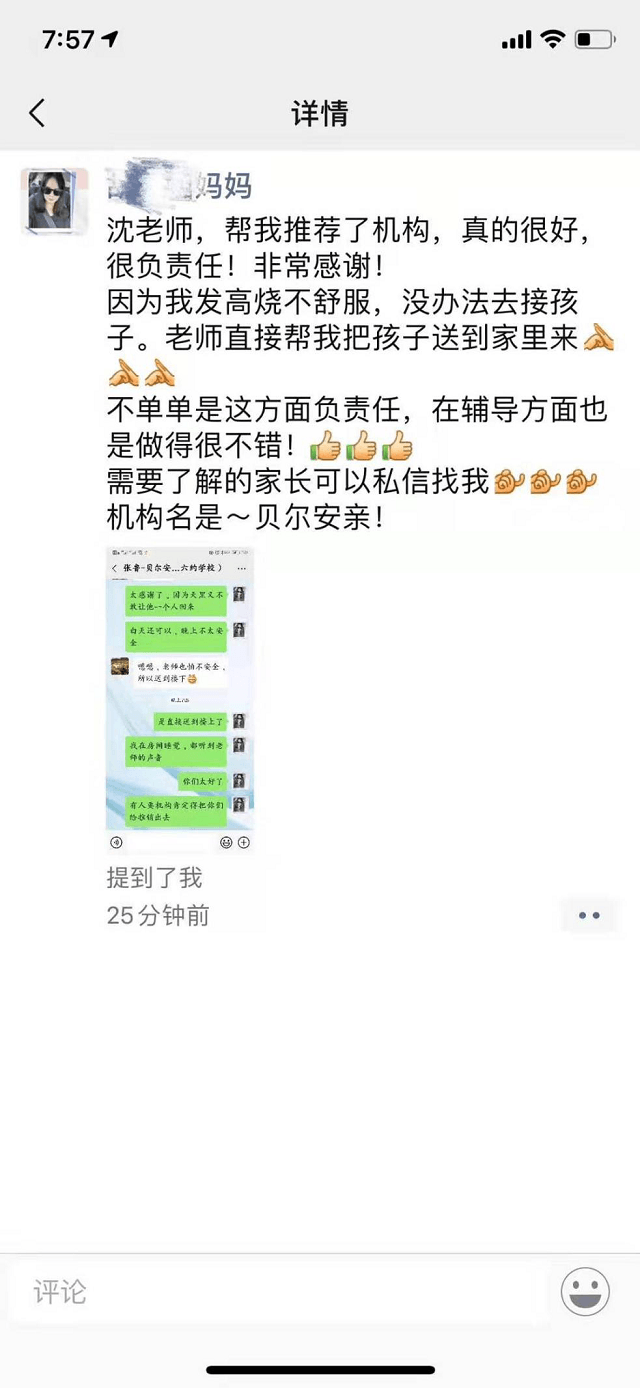Open the emoji picker smiley
The image size is (640, 1388).
pyautogui.click(x=585, y=1292)
